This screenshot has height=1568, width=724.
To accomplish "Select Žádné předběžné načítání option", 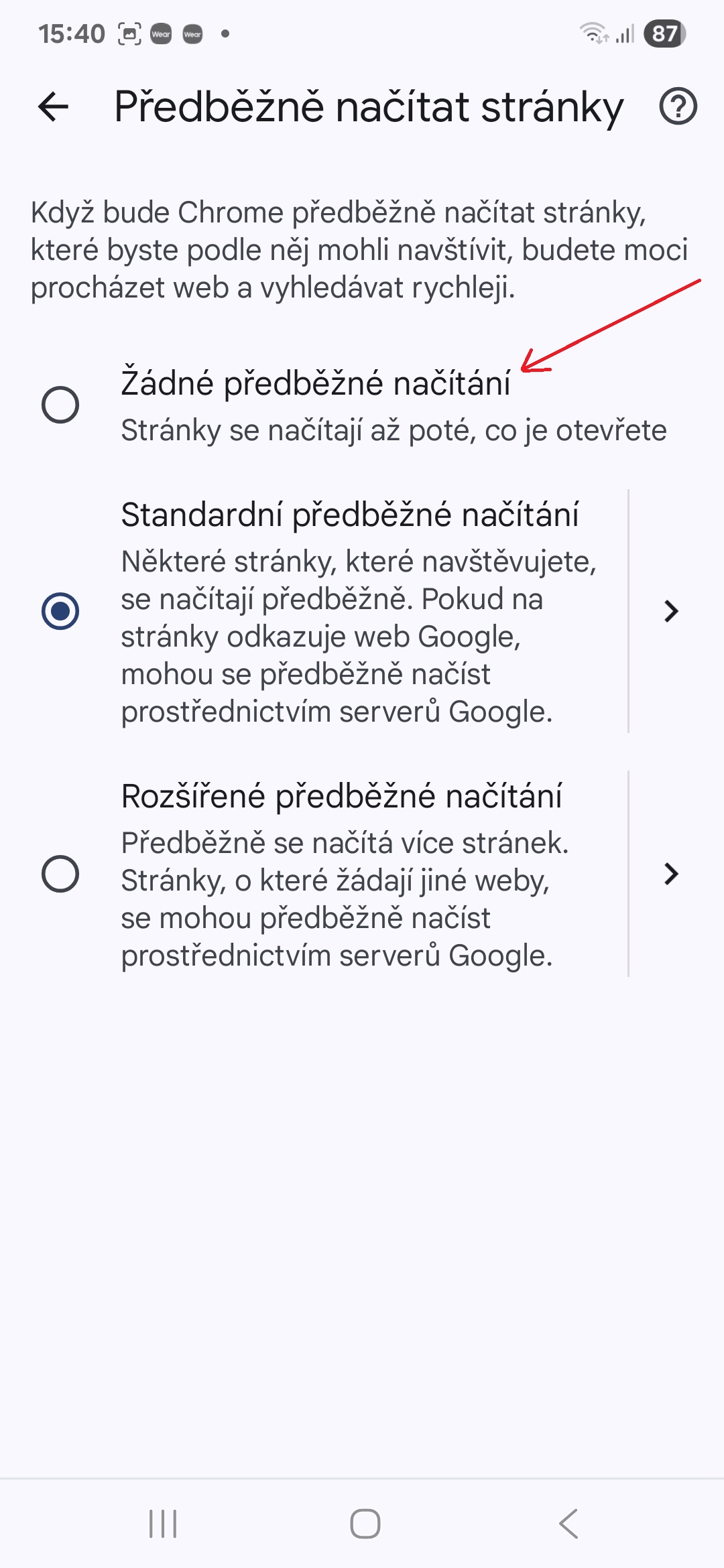I will click(362, 405).
